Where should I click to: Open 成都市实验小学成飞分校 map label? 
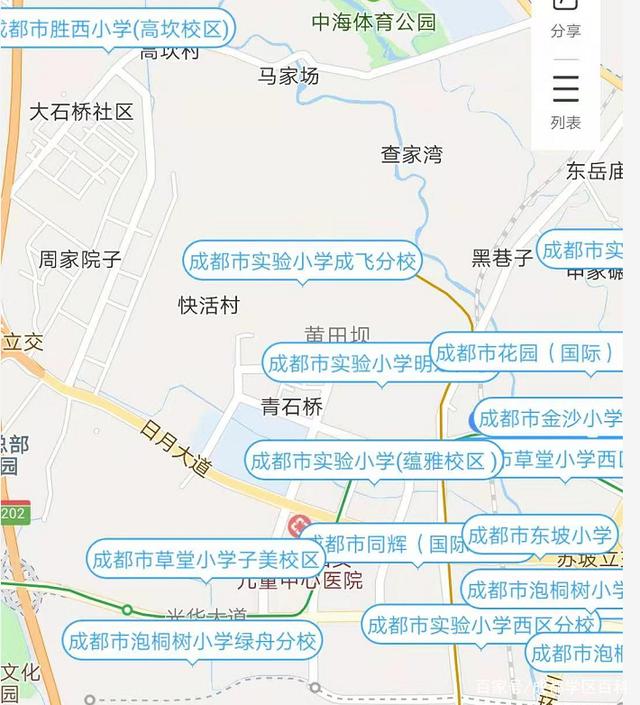(302, 262)
